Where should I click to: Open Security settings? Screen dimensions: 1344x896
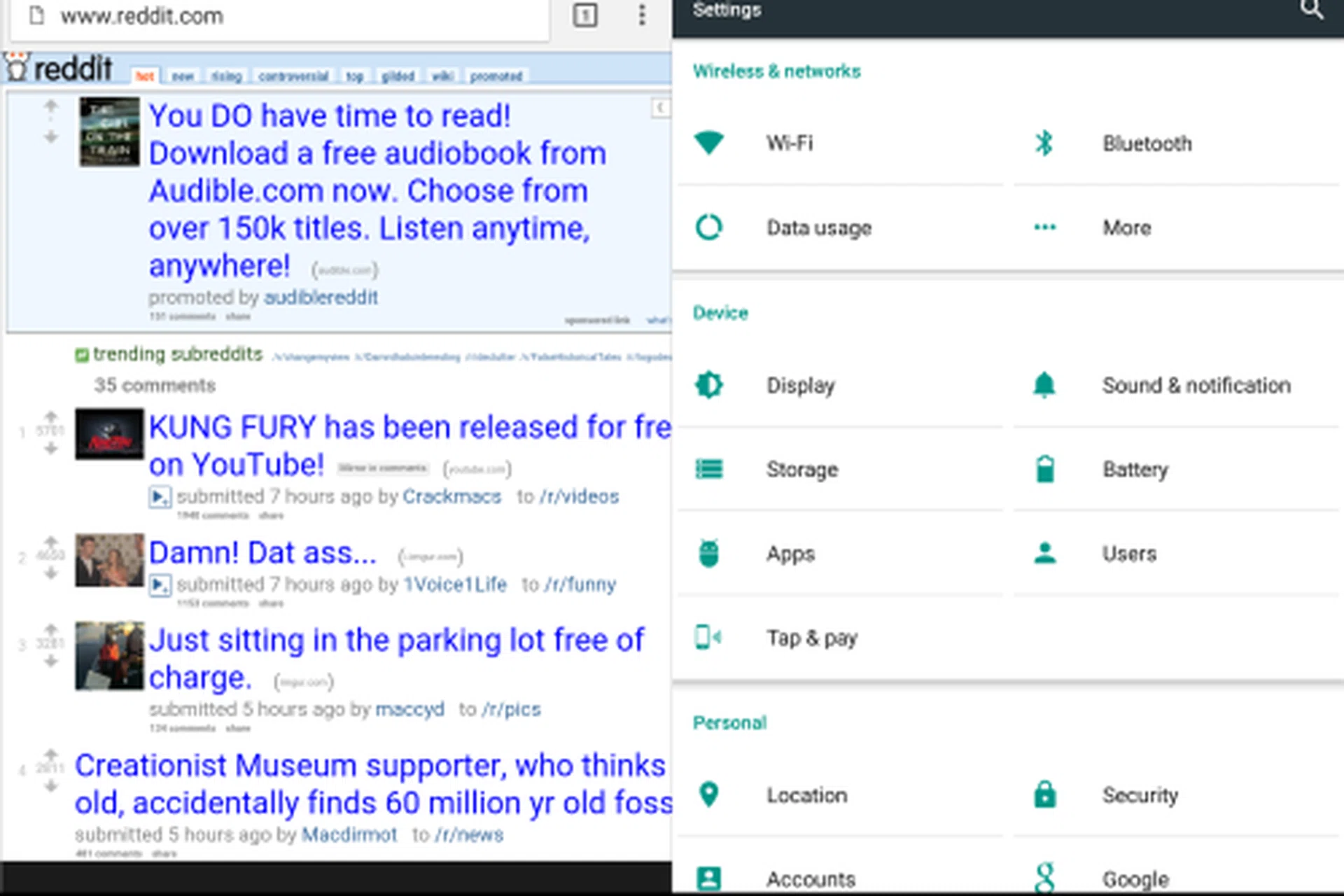(1140, 795)
